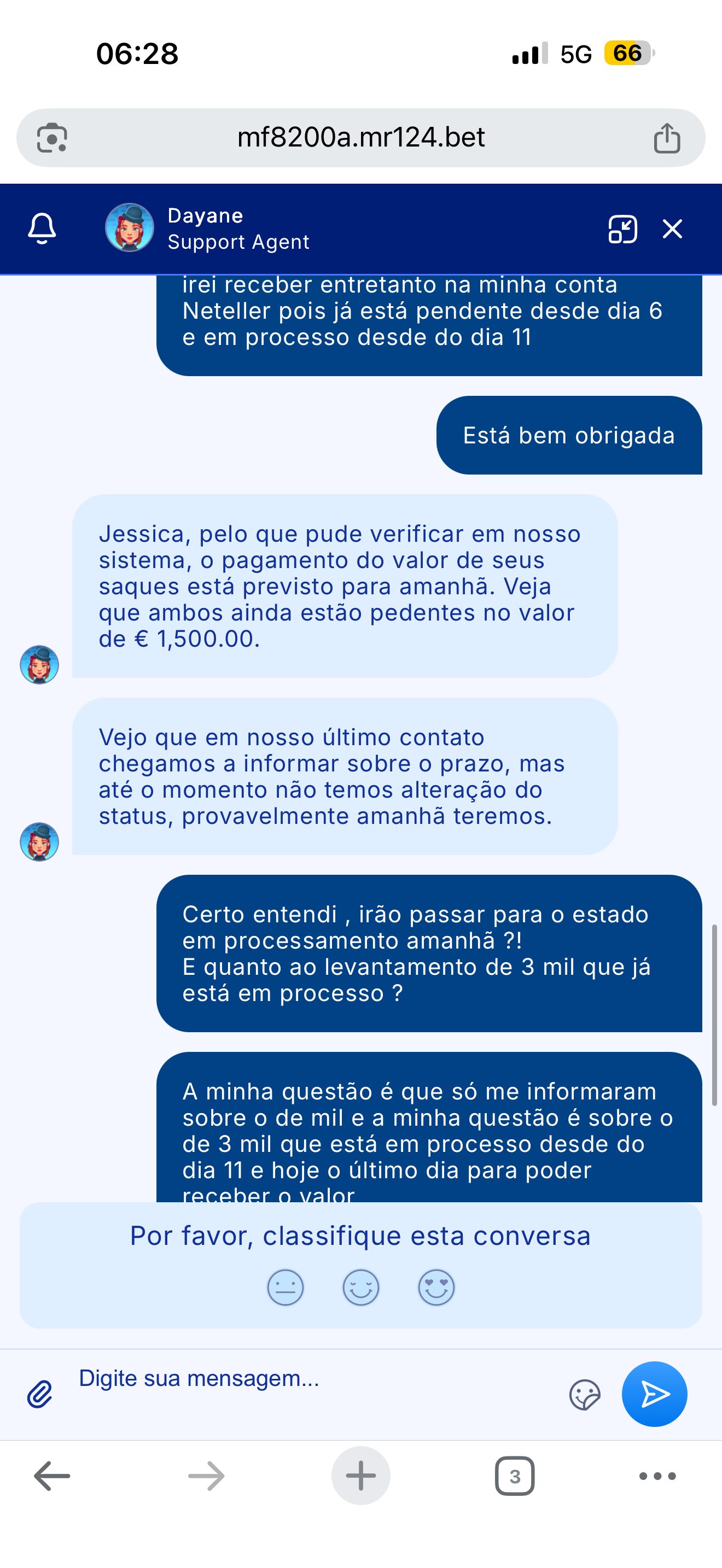Tap the browser URL address bar
Viewport: 722px width, 1568px height.
coord(361,138)
